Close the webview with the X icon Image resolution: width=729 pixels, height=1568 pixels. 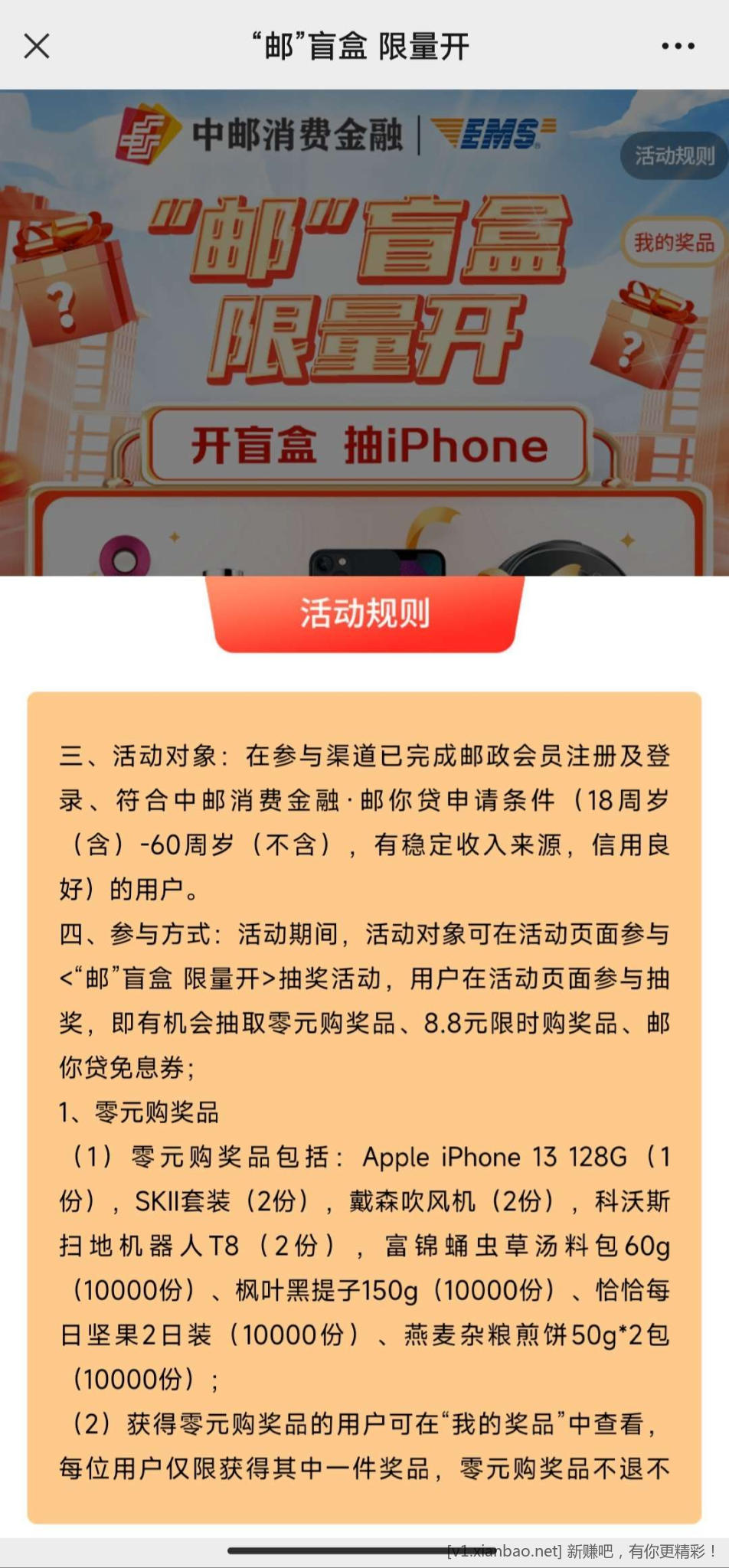[x=37, y=46]
